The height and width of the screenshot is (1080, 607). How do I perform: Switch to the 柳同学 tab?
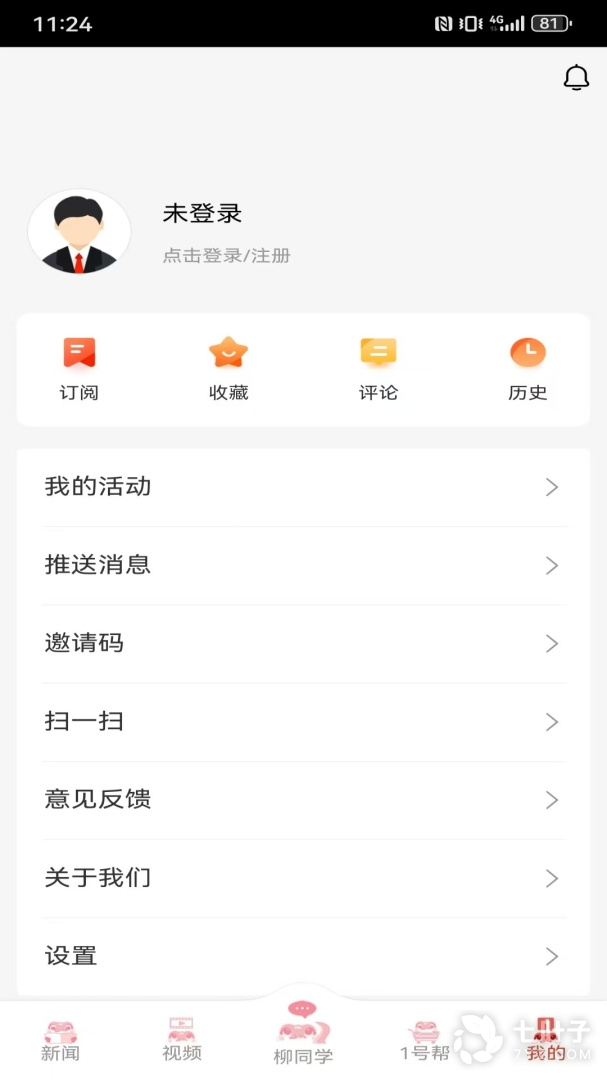(x=303, y=1037)
